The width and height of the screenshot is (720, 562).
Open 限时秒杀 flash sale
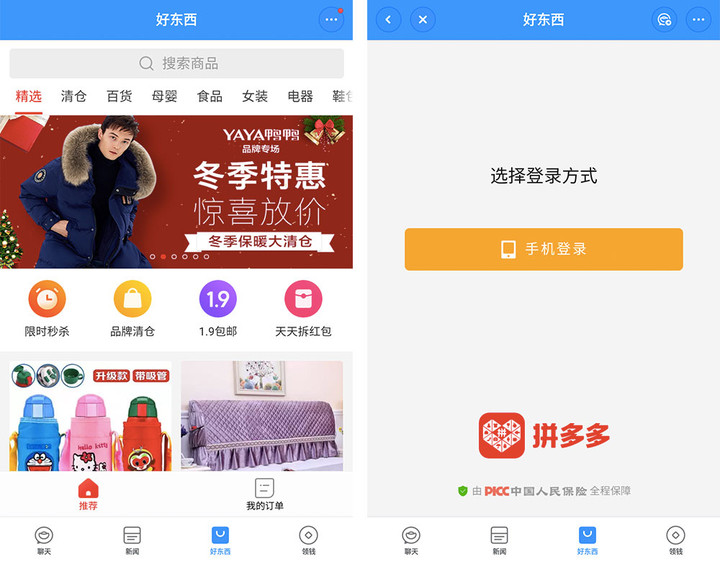coord(47,308)
